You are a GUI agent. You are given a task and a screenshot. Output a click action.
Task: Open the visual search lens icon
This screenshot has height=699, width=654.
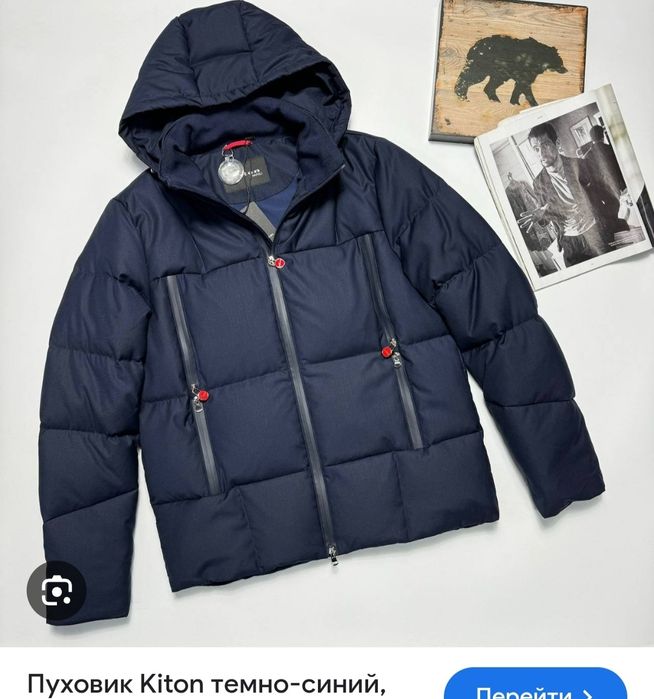tap(56, 593)
